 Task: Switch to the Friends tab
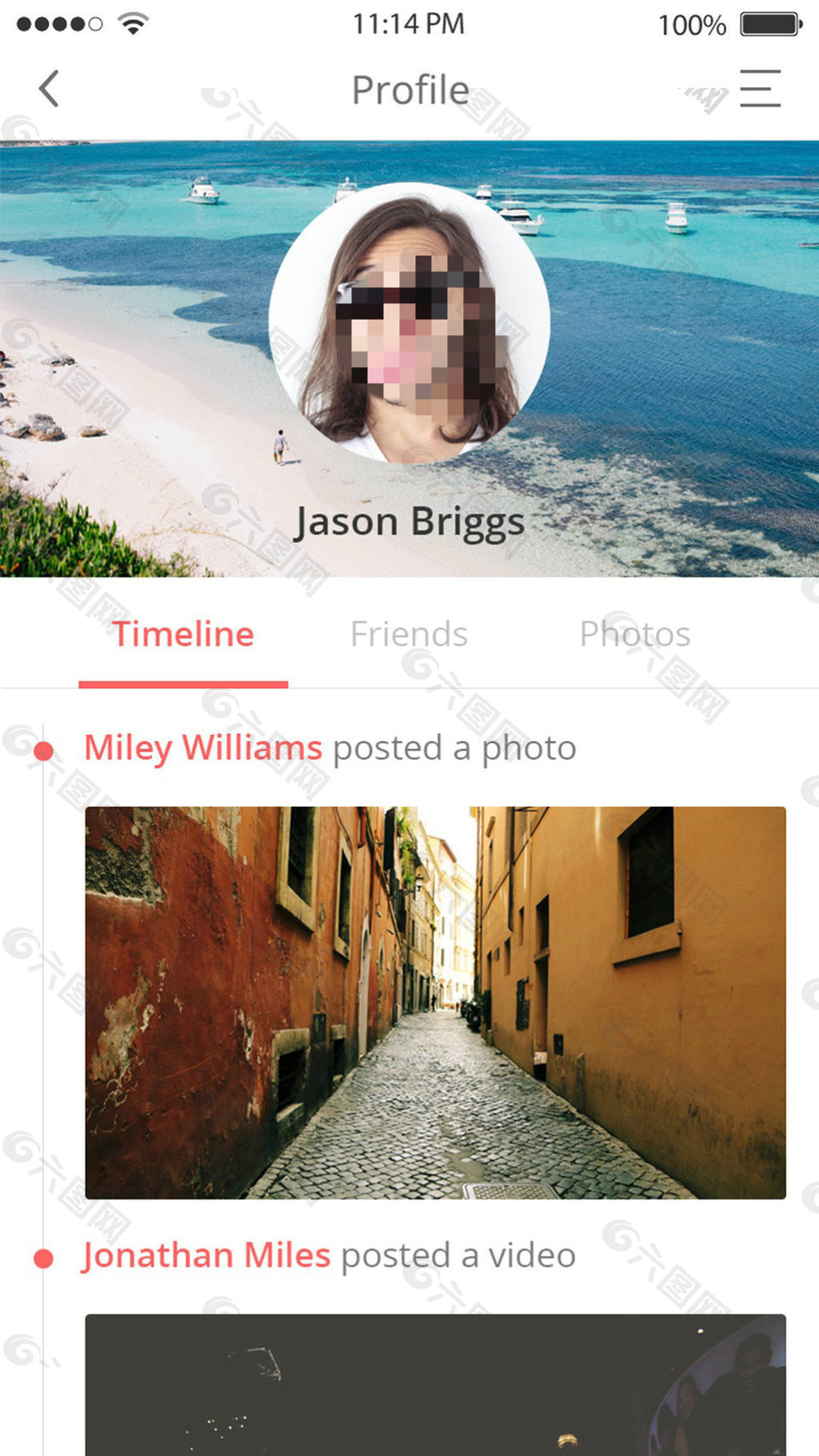tap(409, 635)
